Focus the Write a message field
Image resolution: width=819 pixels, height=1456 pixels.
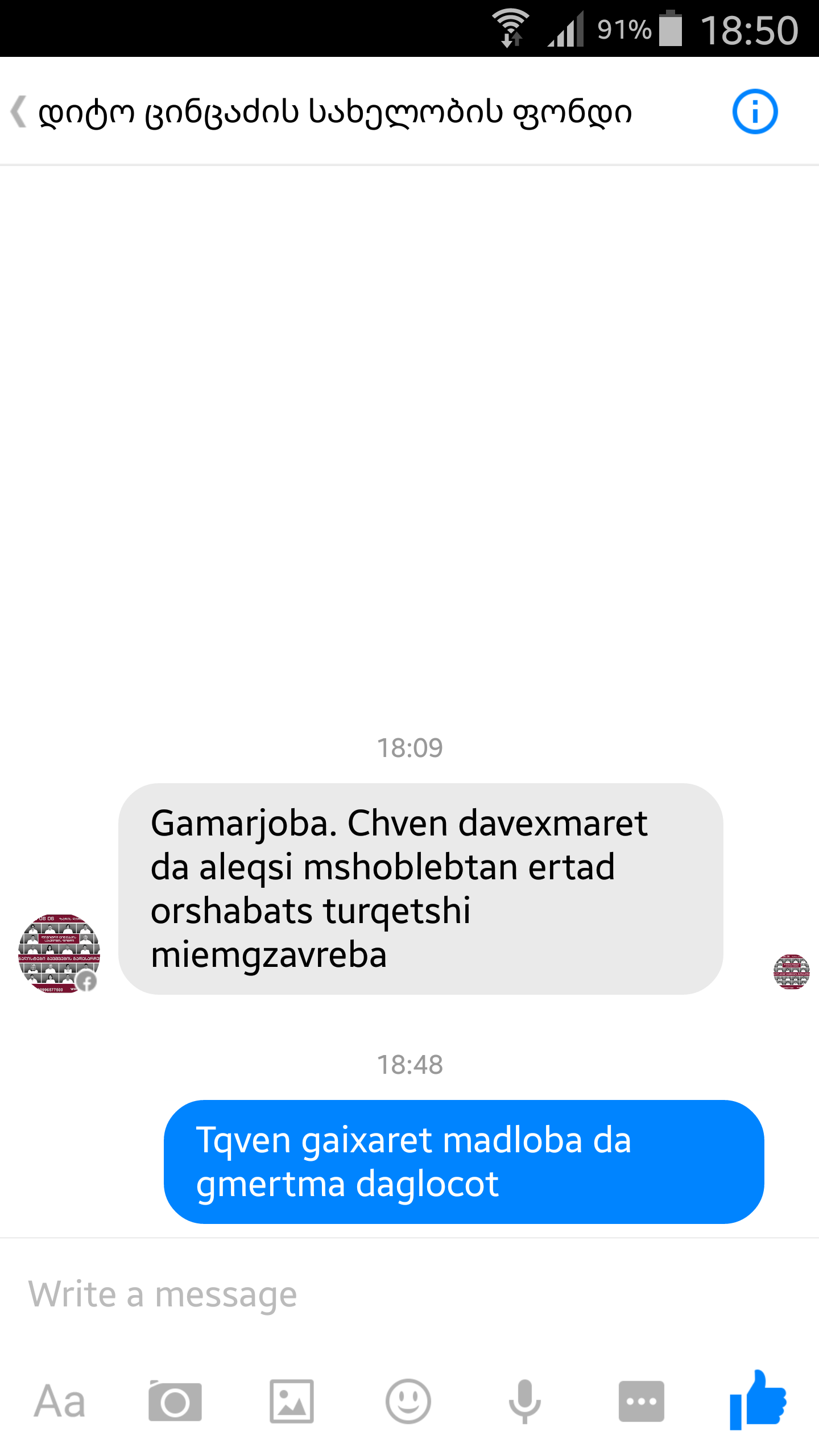tap(364, 1294)
